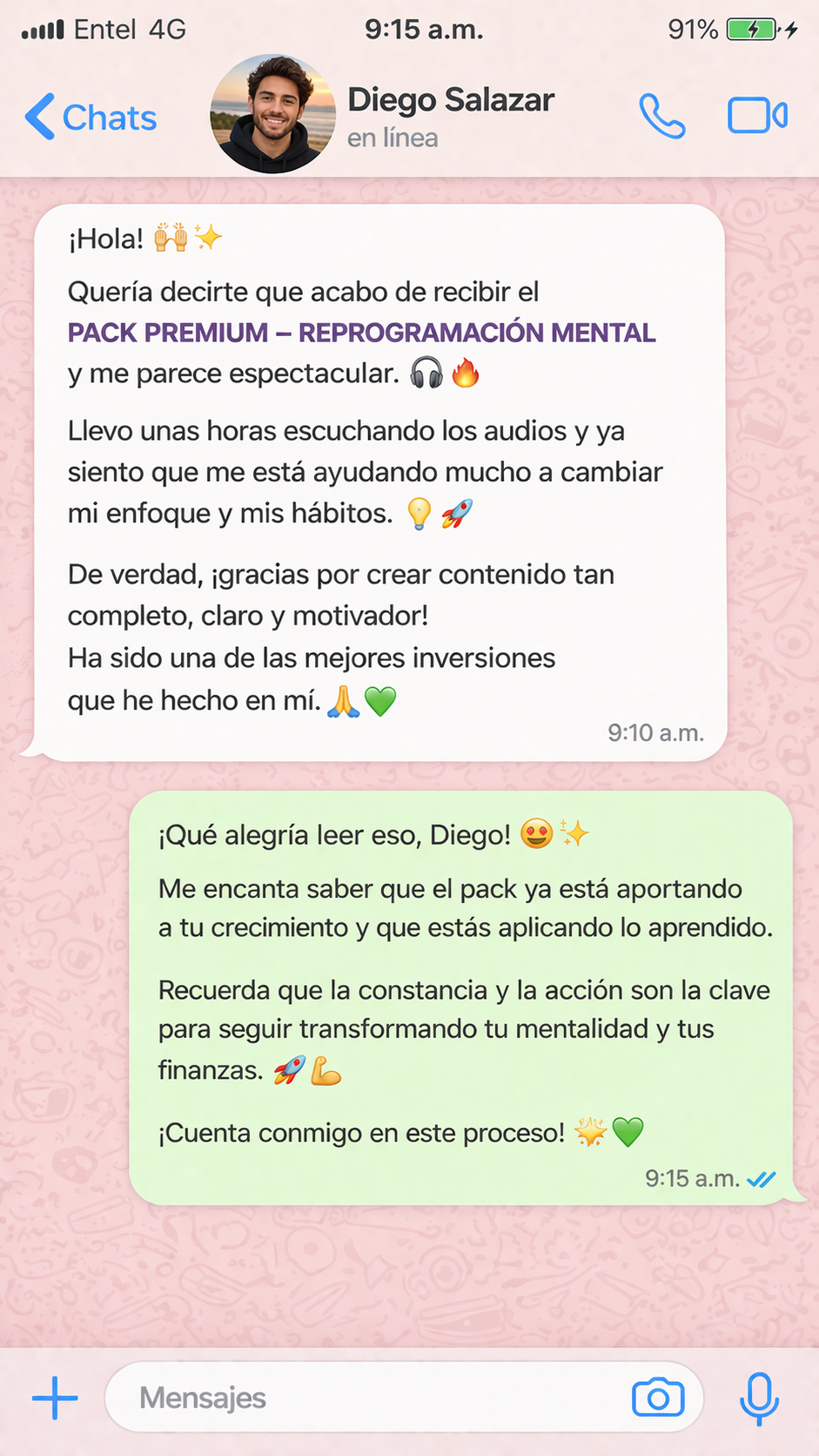Viewport: 819px width, 1456px height.
Task: Tap the 9:15 a.m. clock in status bar
Action: tap(424, 29)
